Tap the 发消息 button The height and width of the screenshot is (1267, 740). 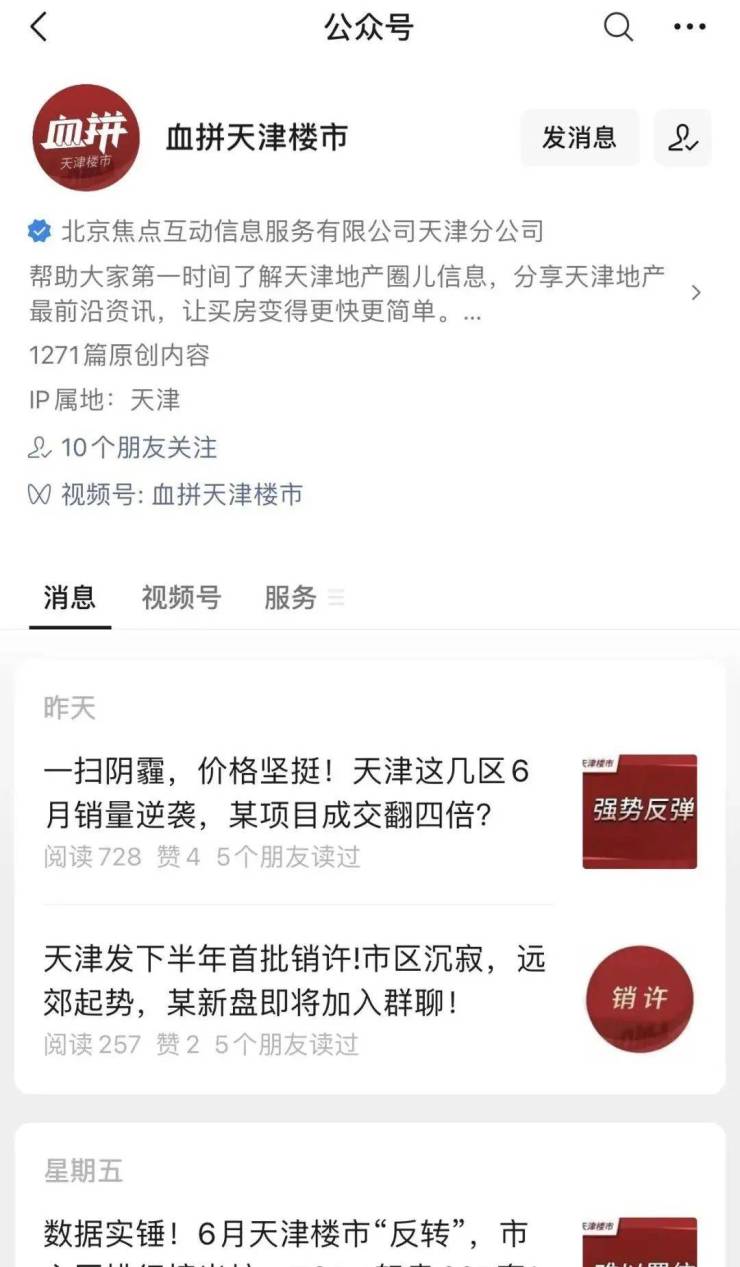(579, 138)
